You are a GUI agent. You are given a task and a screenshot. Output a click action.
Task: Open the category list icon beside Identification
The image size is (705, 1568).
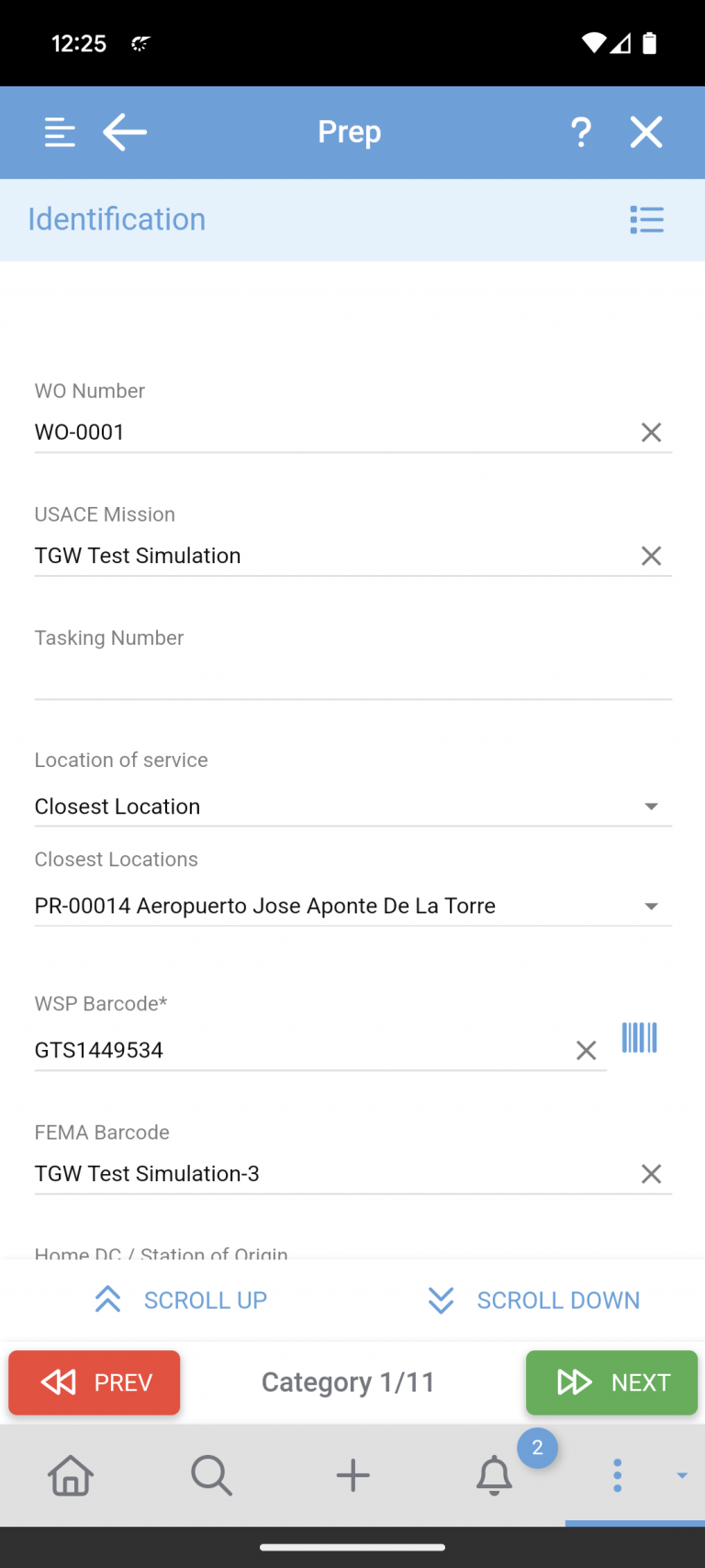tap(647, 220)
